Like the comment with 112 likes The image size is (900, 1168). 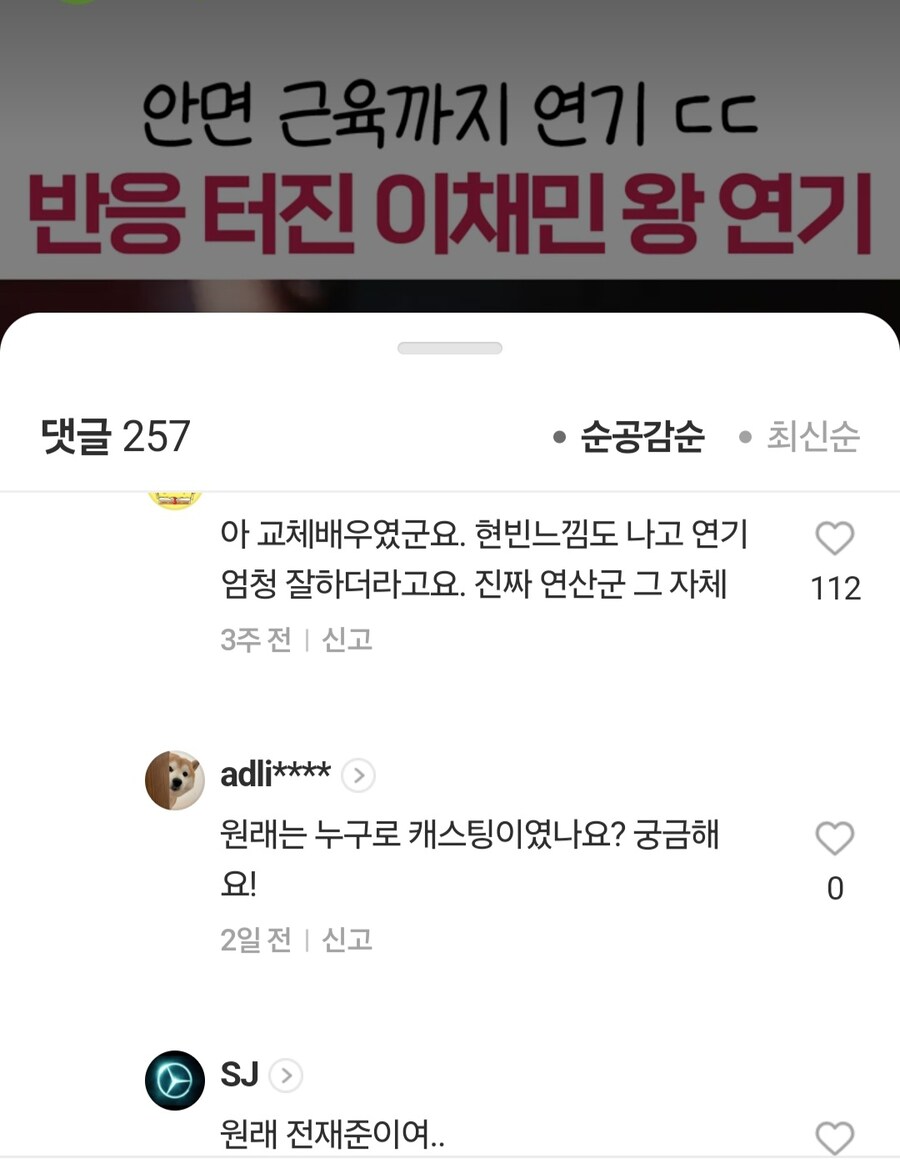coord(835,539)
